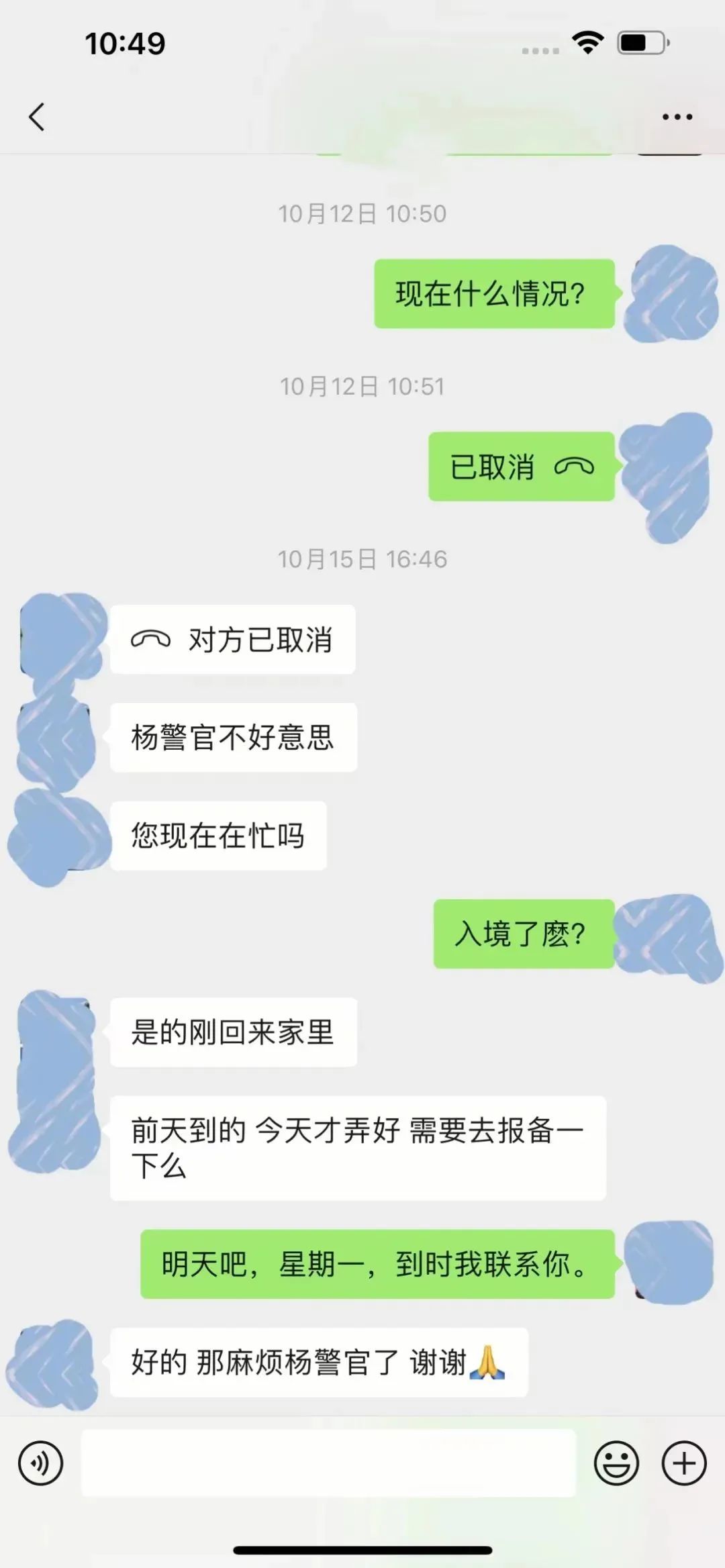Screen dimensions: 725x1568
Task: Go back to the chat list
Action: tap(37, 117)
